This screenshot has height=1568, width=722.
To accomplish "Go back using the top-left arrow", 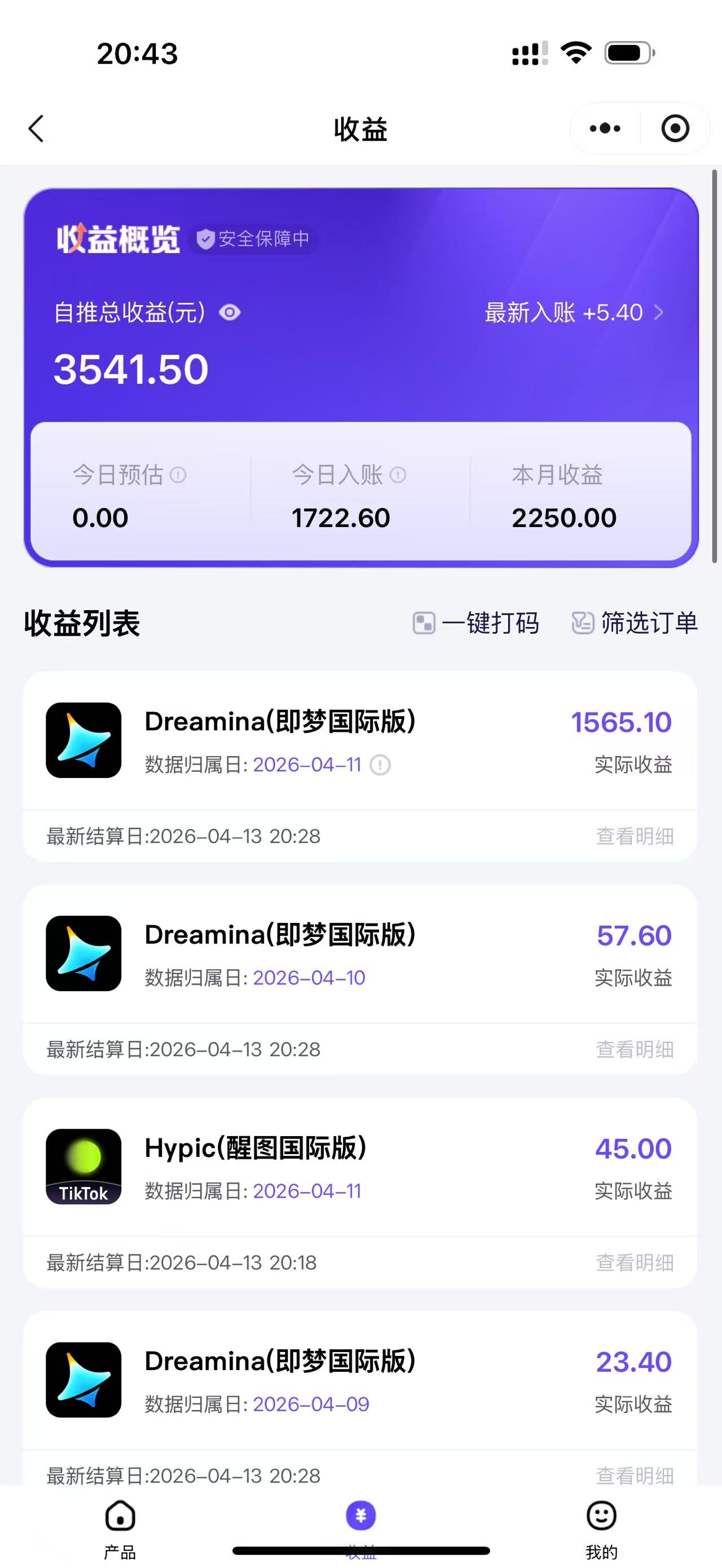I will click(37, 129).
